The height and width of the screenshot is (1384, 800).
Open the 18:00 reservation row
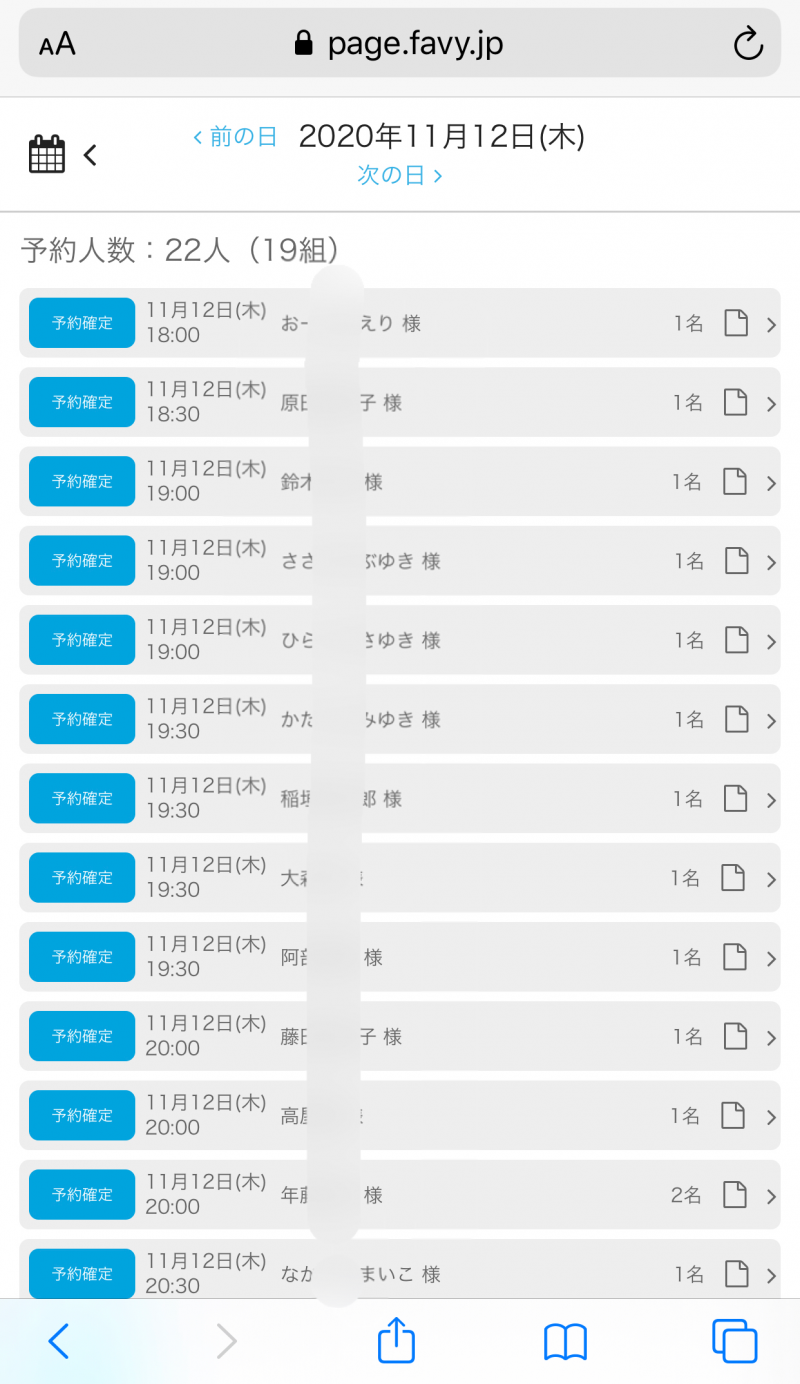400,323
